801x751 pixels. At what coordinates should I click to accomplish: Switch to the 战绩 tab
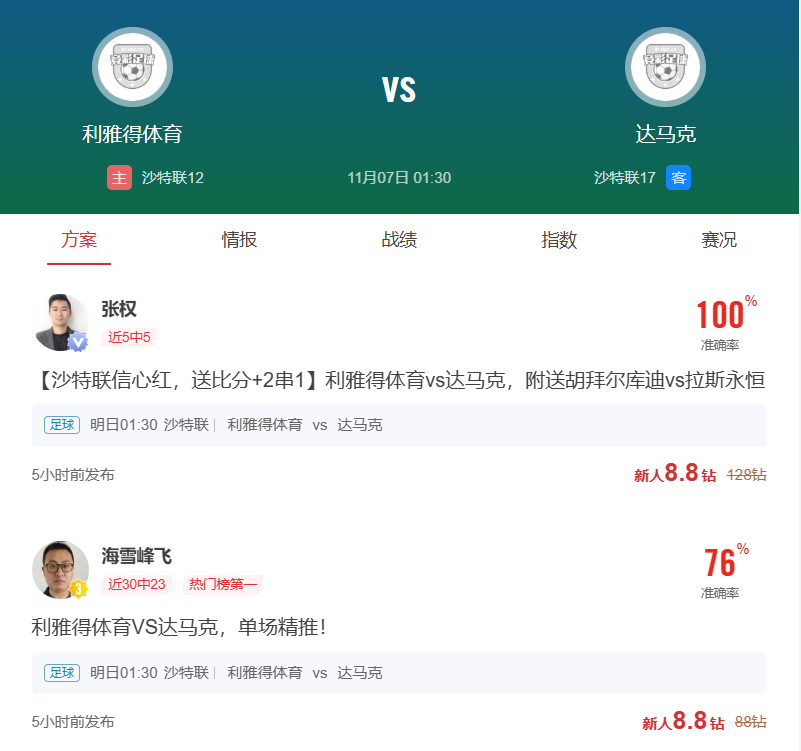tap(399, 240)
